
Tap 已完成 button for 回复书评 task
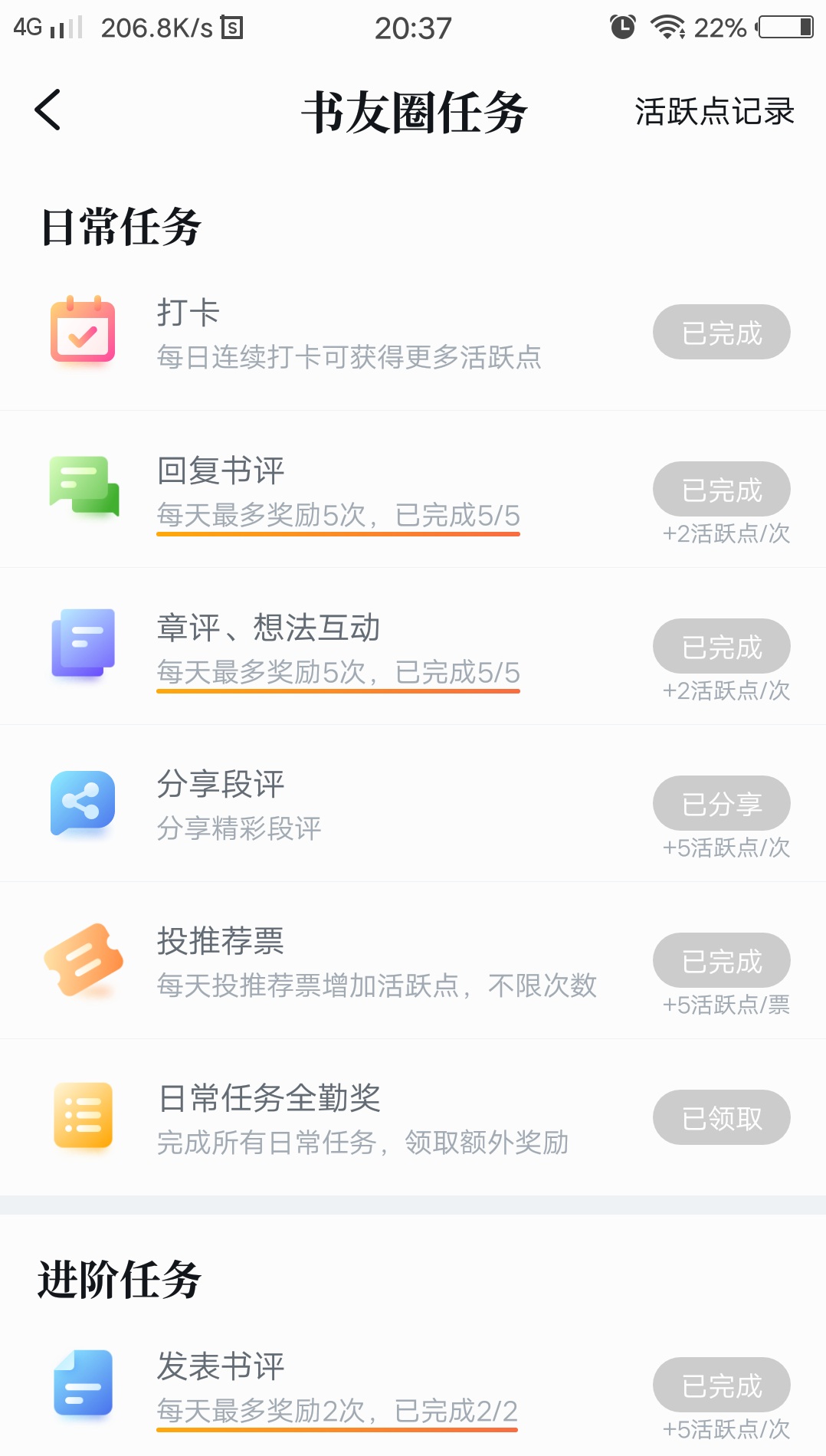pos(722,489)
